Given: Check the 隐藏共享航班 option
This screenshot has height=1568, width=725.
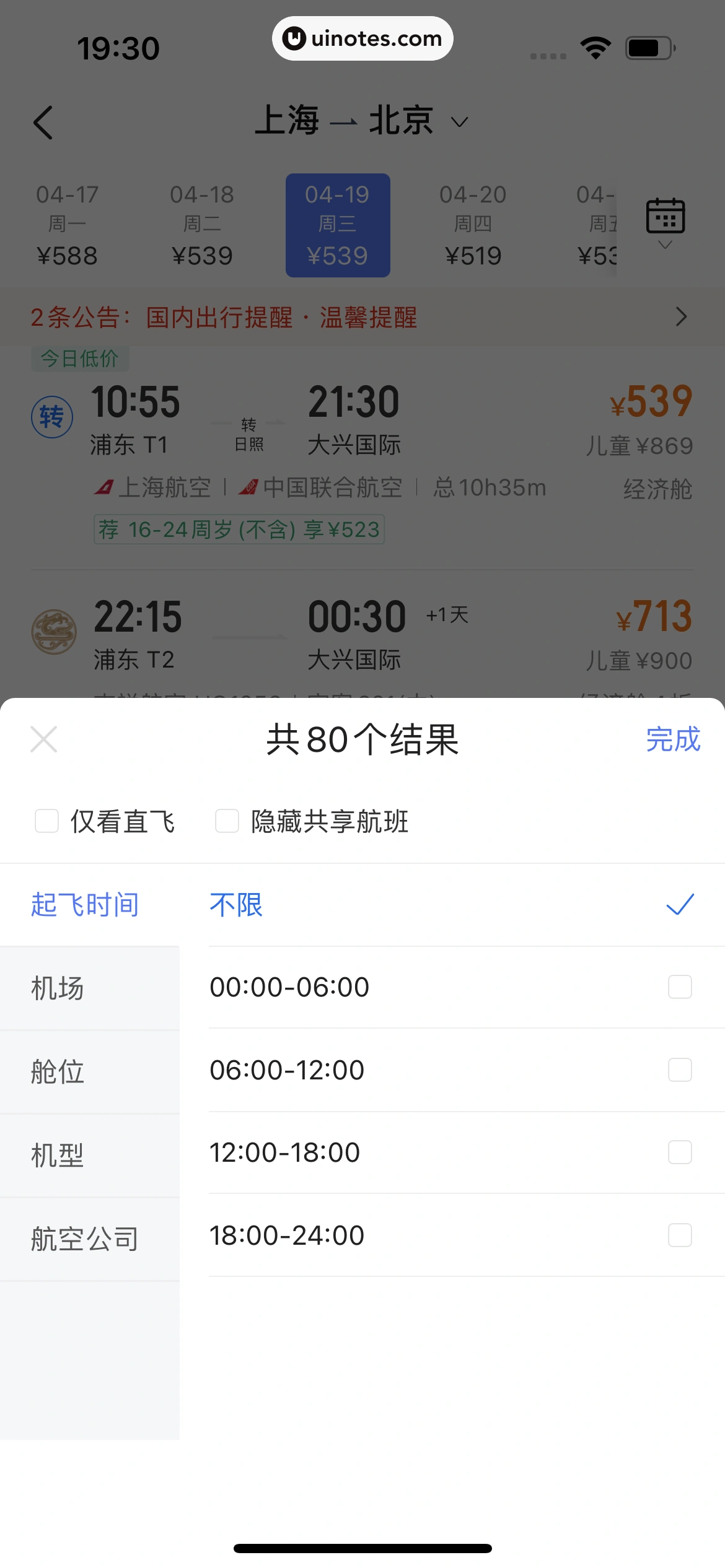Looking at the screenshot, I should click(227, 821).
